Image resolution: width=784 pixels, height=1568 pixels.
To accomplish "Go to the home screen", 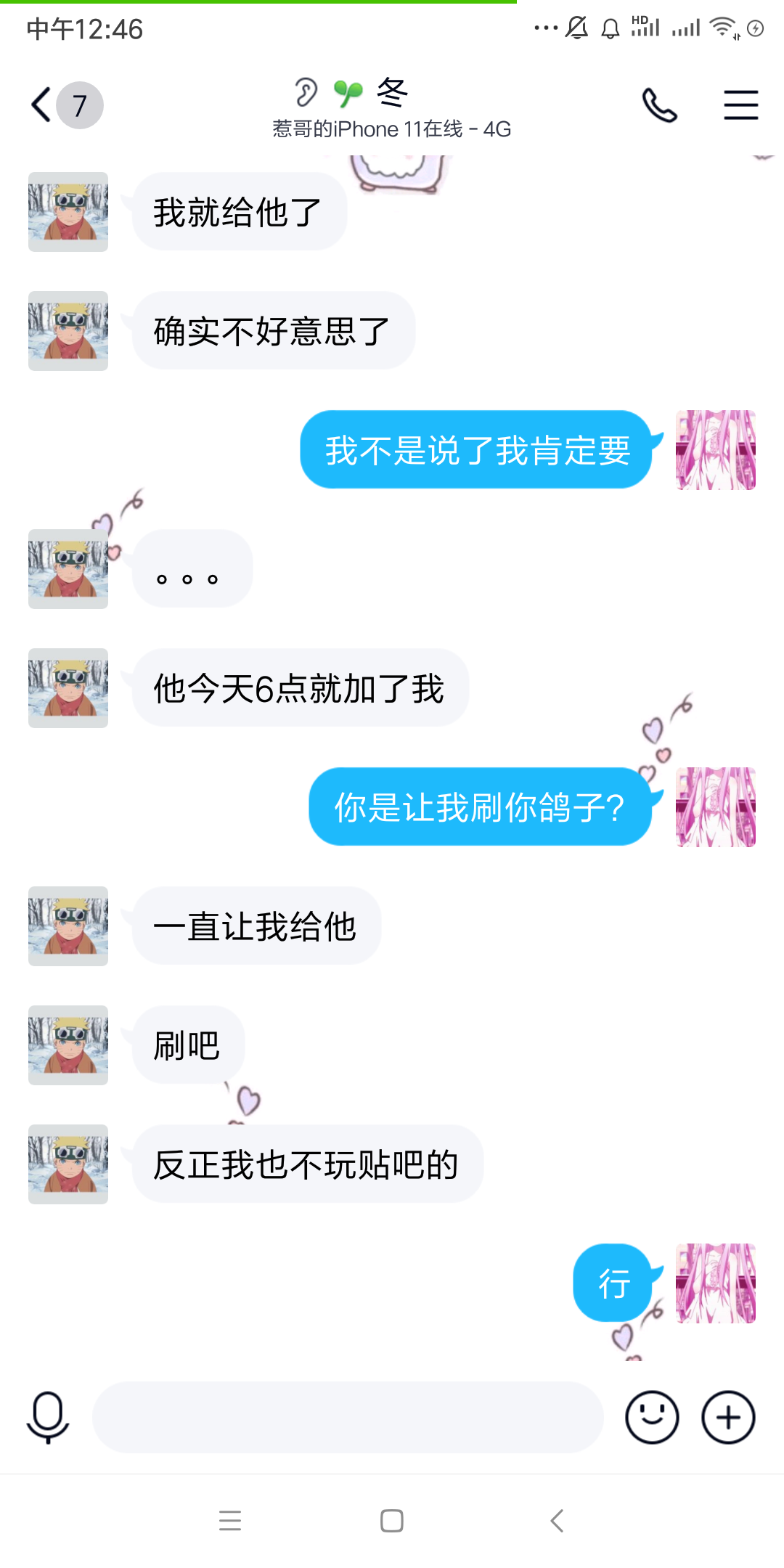I will pyautogui.click(x=392, y=1520).
